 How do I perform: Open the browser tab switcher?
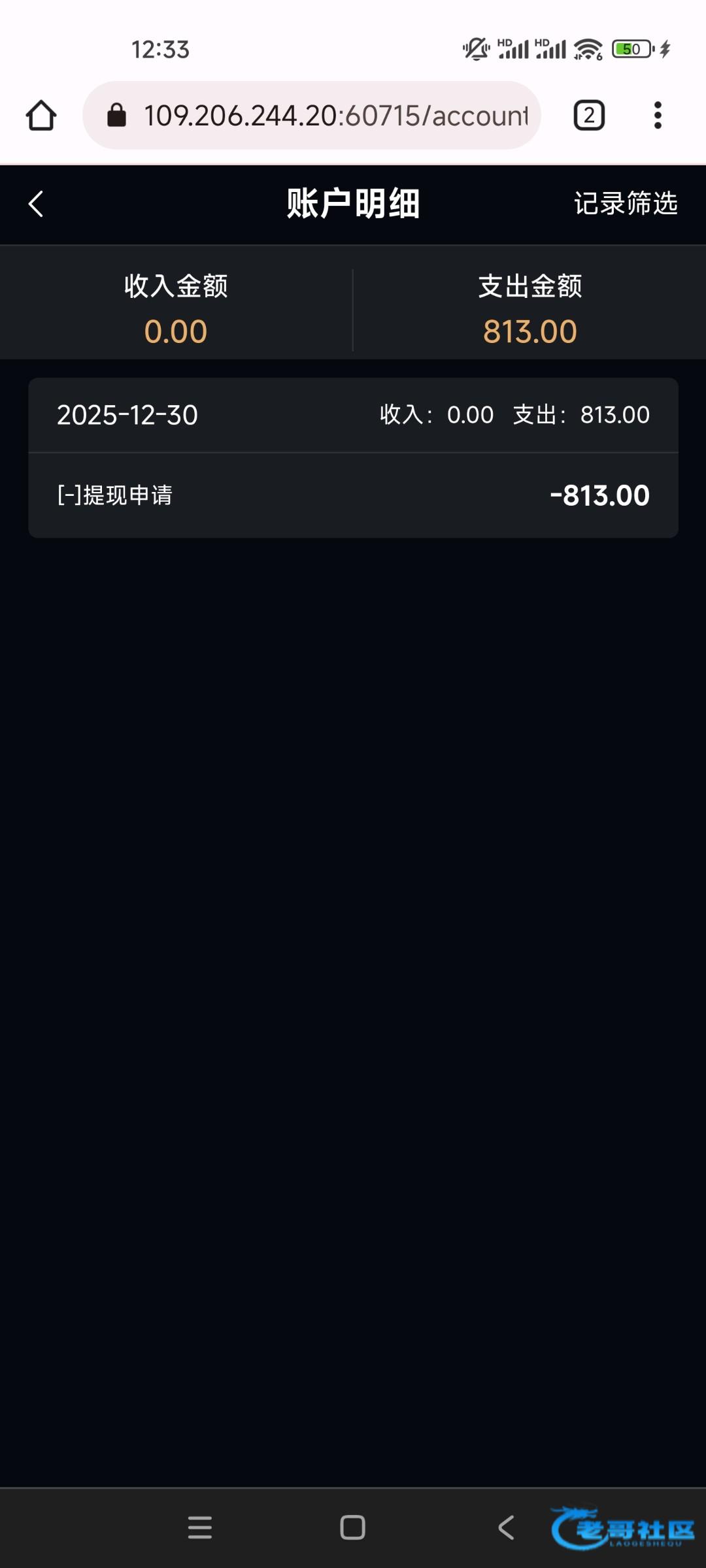click(x=589, y=116)
